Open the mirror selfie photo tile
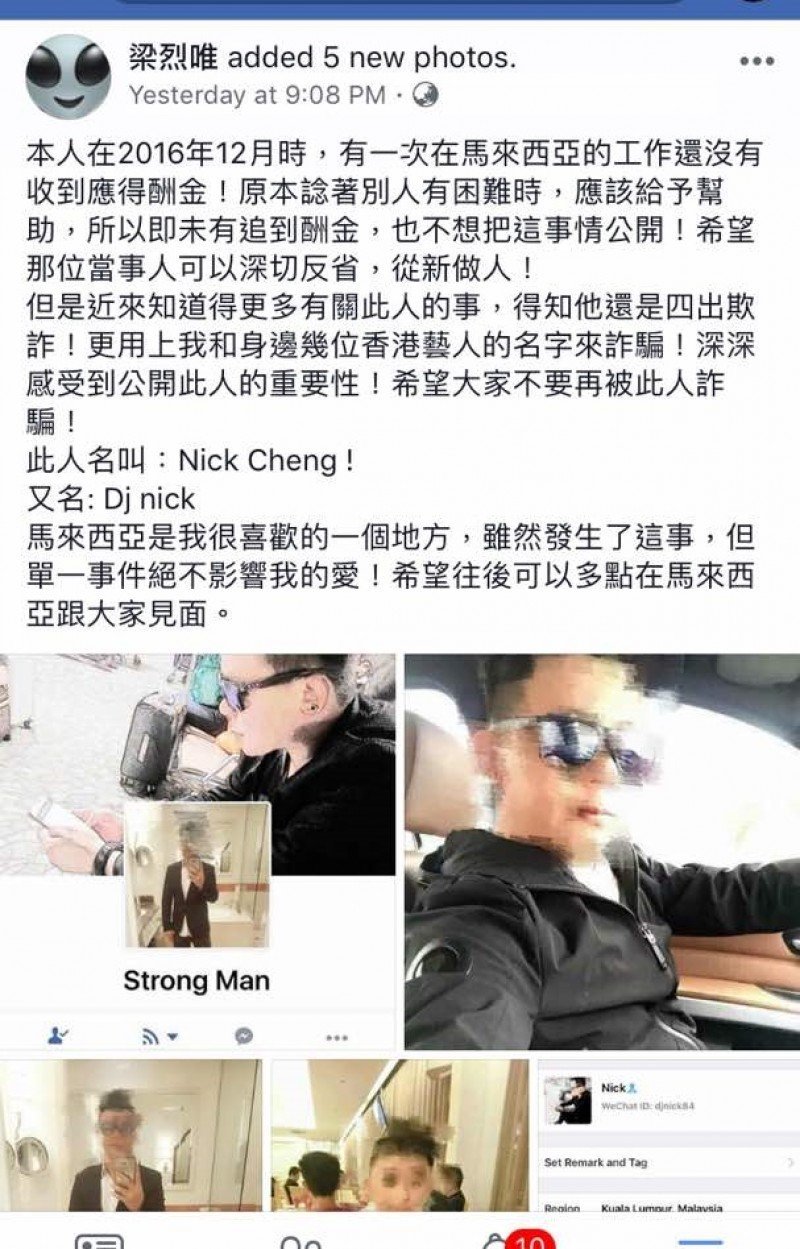This screenshot has width=800, height=1249. coord(131,1135)
